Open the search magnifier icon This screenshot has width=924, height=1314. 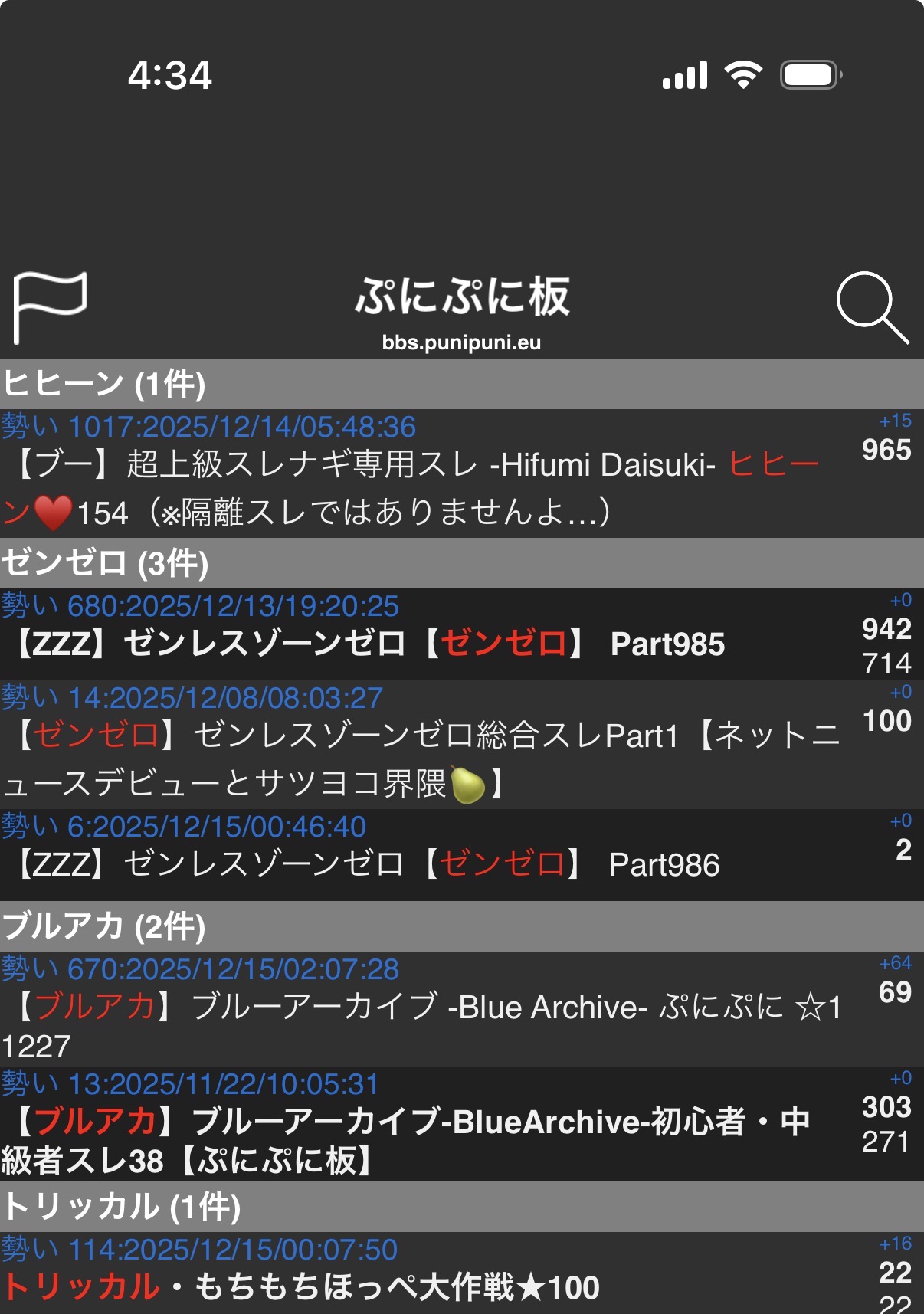pos(872,306)
